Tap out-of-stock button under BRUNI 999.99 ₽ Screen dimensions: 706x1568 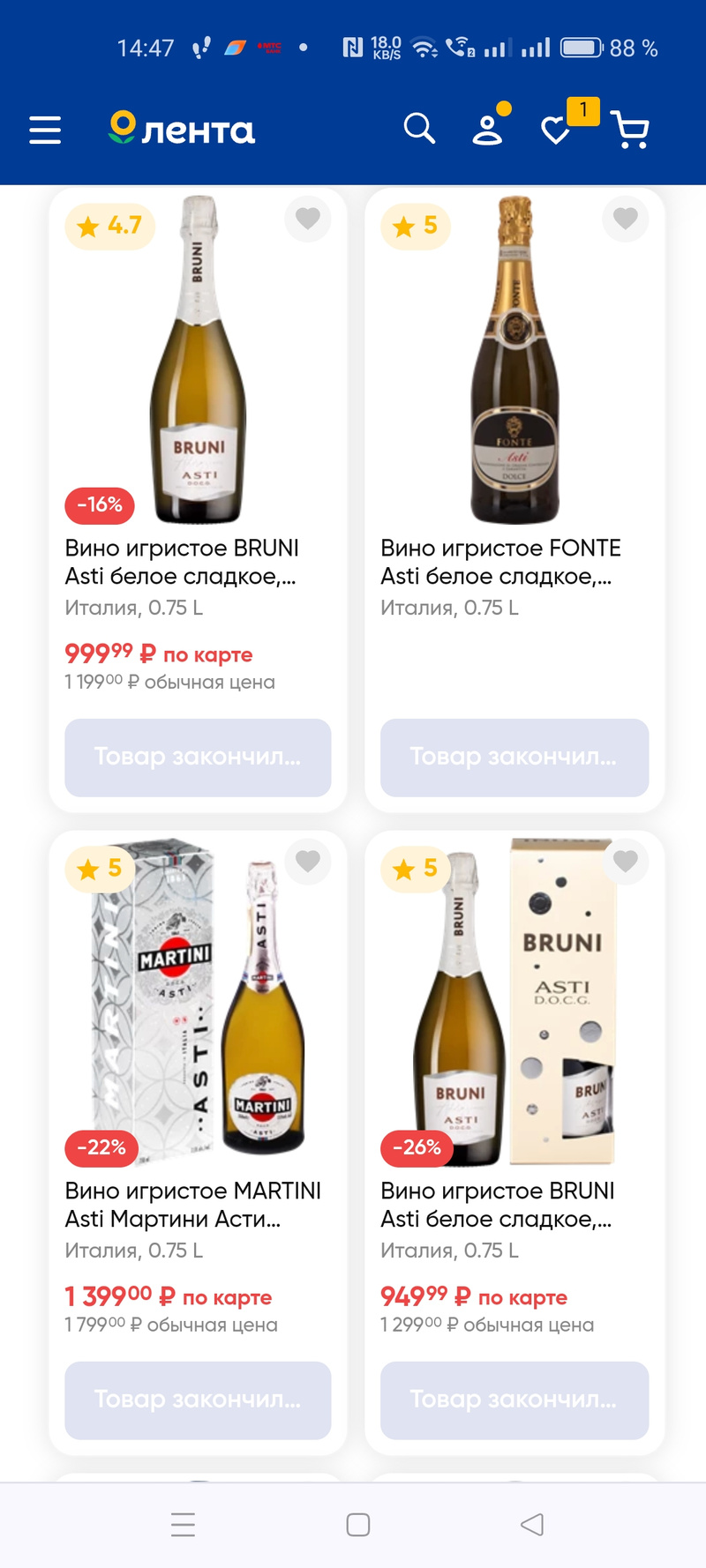tap(198, 758)
